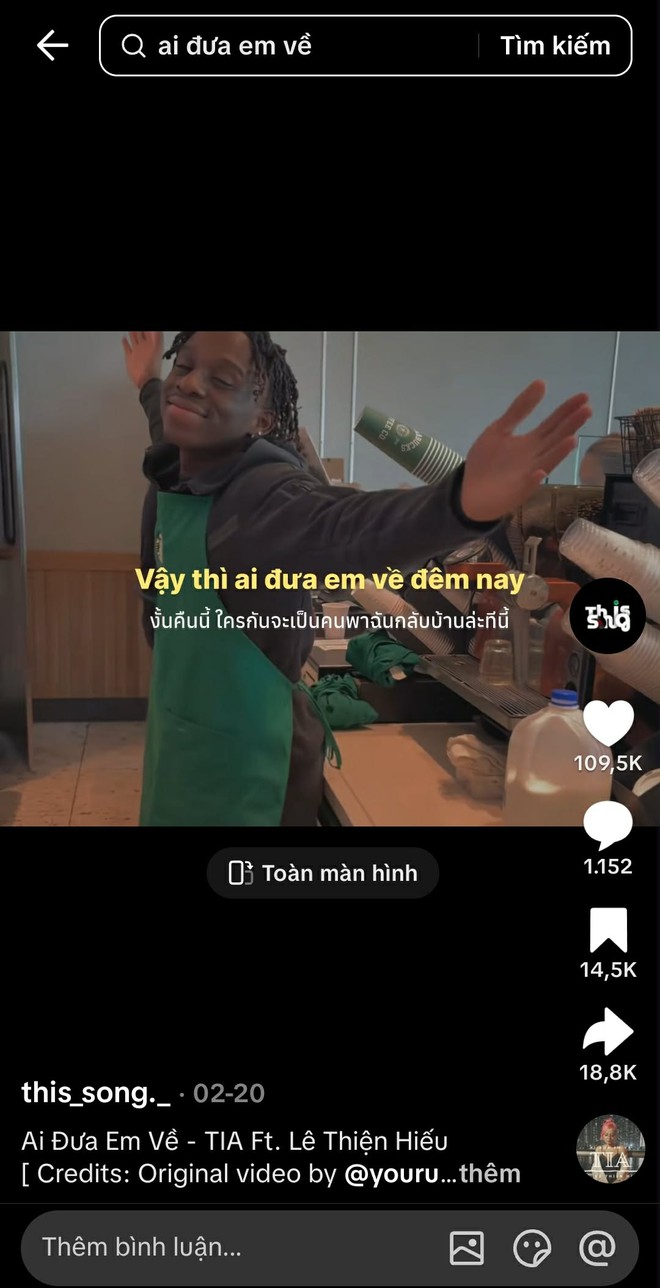Open this_song._ profile avatar
The width and height of the screenshot is (660, 1288).
click(x=607, y=616)
